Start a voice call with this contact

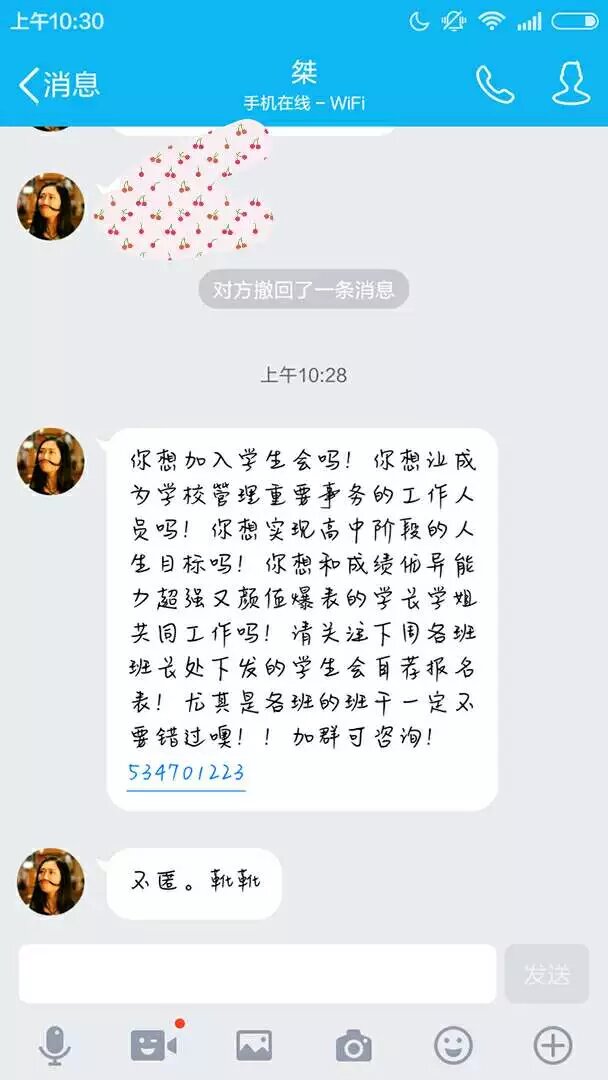(494, 85)
